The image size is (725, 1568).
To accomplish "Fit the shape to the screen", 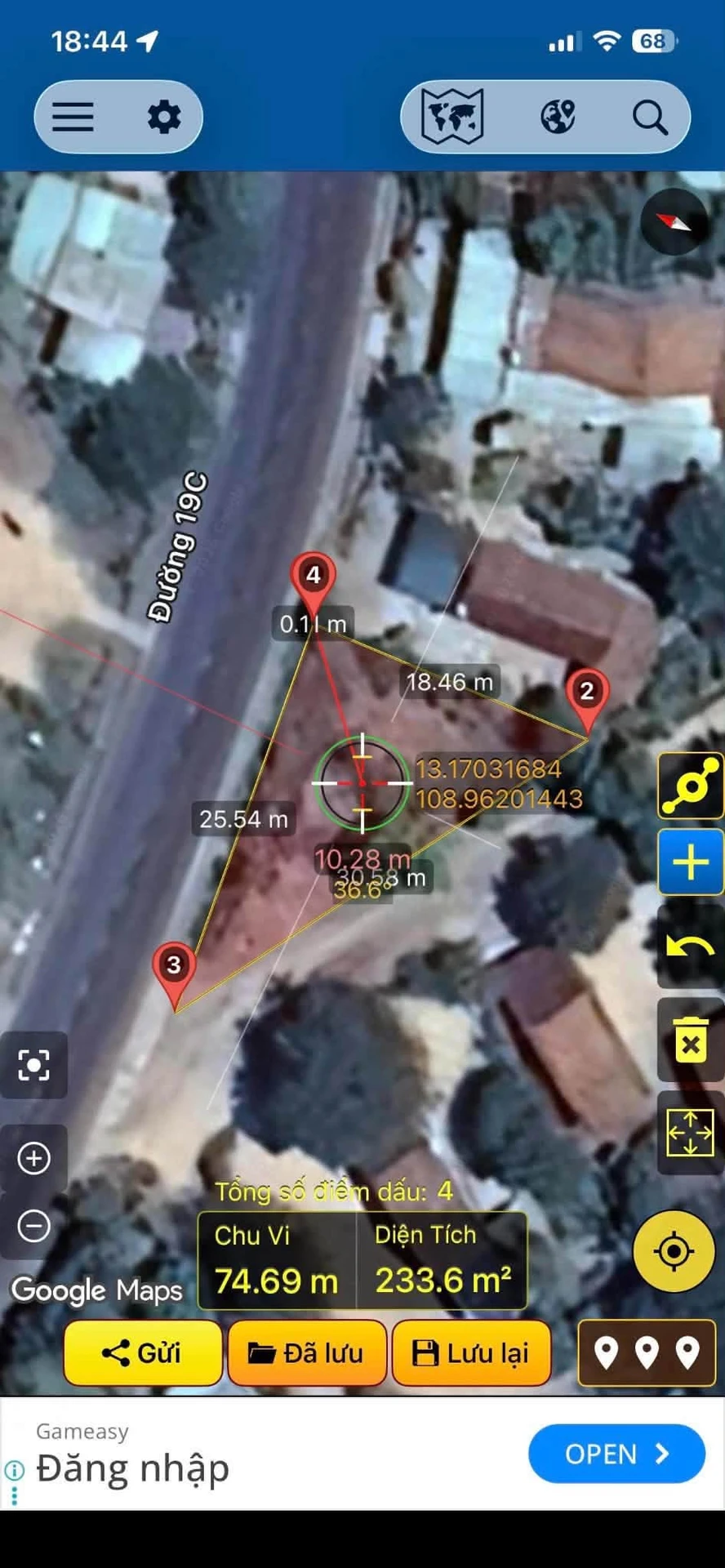I will tap(691, 1133).
